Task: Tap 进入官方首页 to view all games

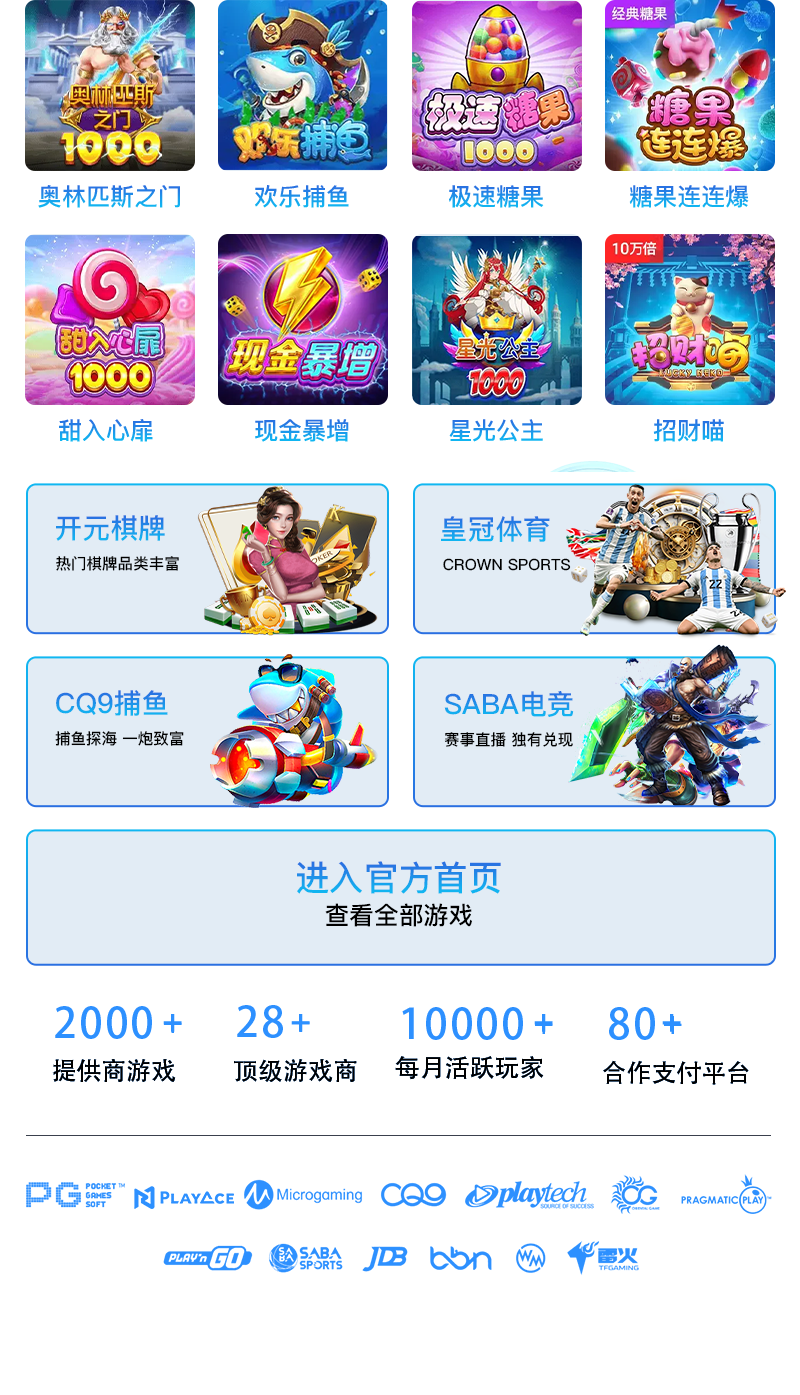Action: click(x=401, y=897)
